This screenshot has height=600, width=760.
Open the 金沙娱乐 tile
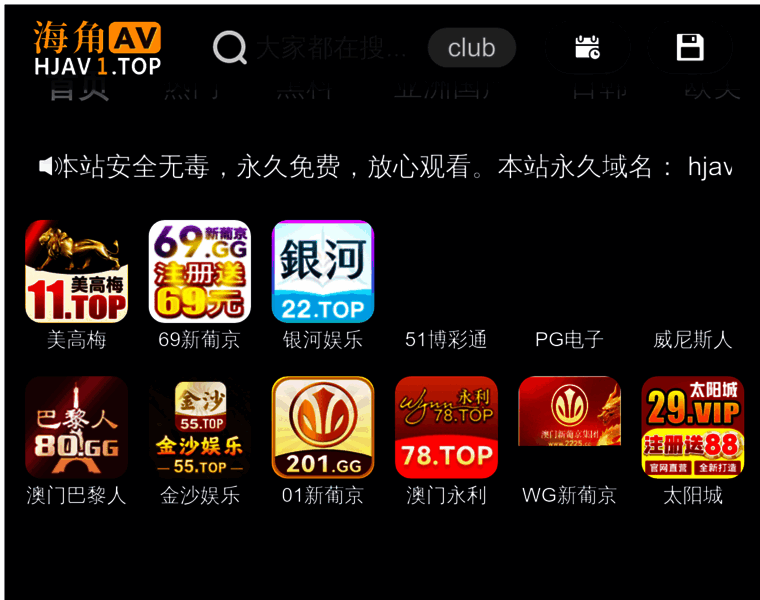pos(199,427)
